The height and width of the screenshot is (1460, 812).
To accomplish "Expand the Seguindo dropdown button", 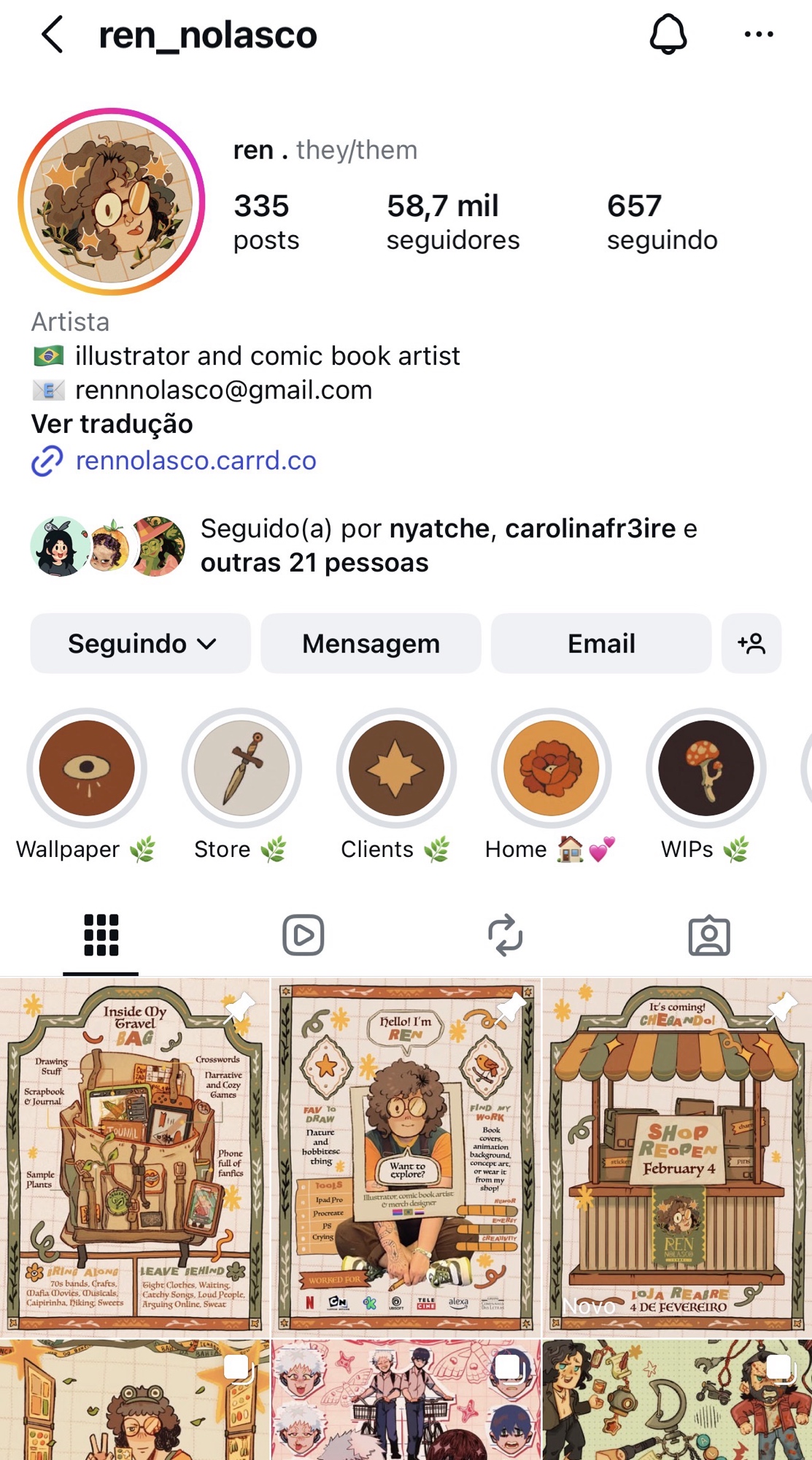I will point(141,644).
